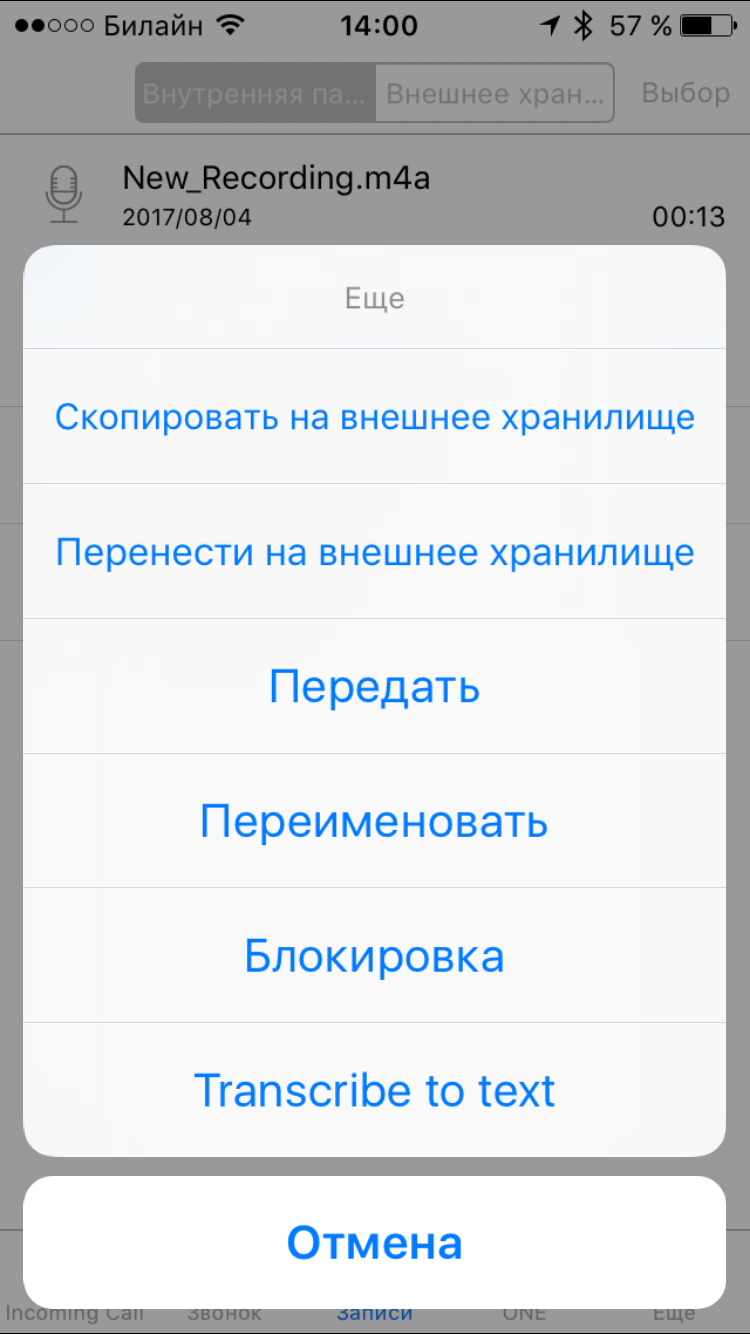Dismiss the sheet with Отмена
Screen dimensions: 750x1334
click(x=374, y=1243)
